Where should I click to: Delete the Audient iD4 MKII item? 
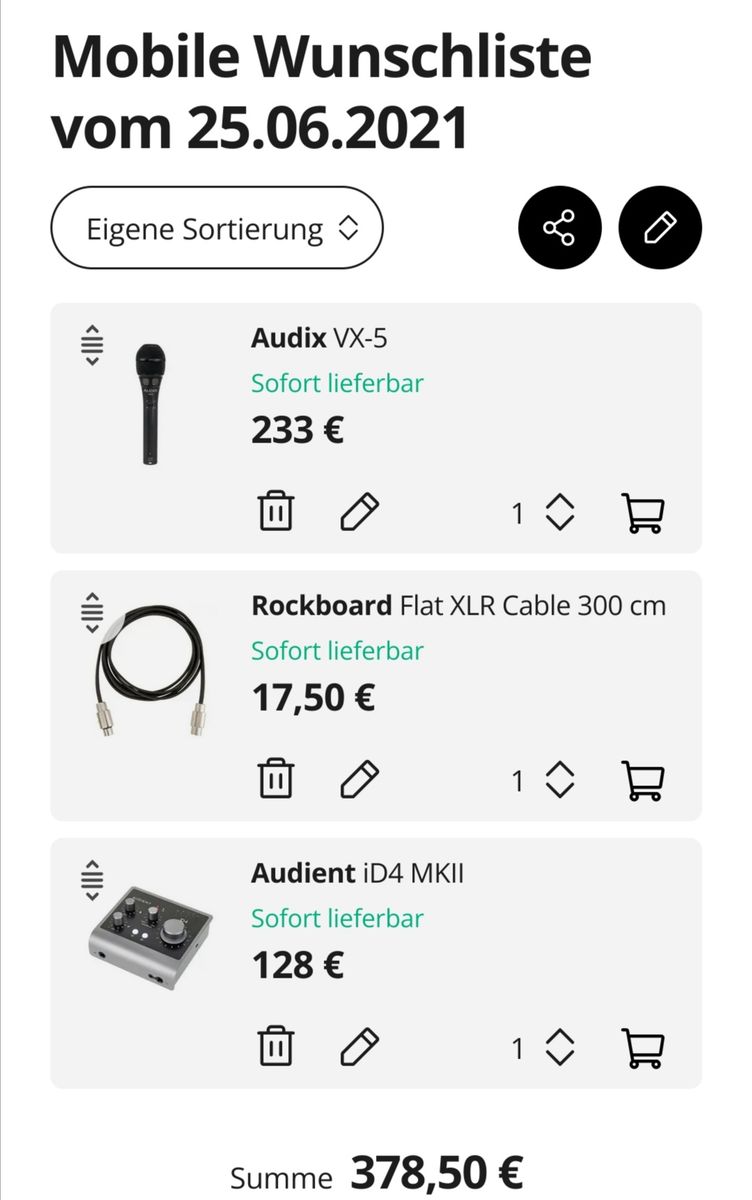coord(276,1048)
